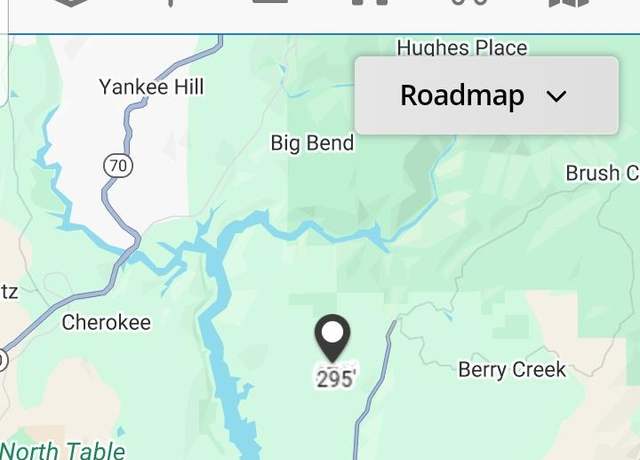This screenshot has height=460, width=640.
Task: Tap the location pin marked 295'
Action: 332,337
